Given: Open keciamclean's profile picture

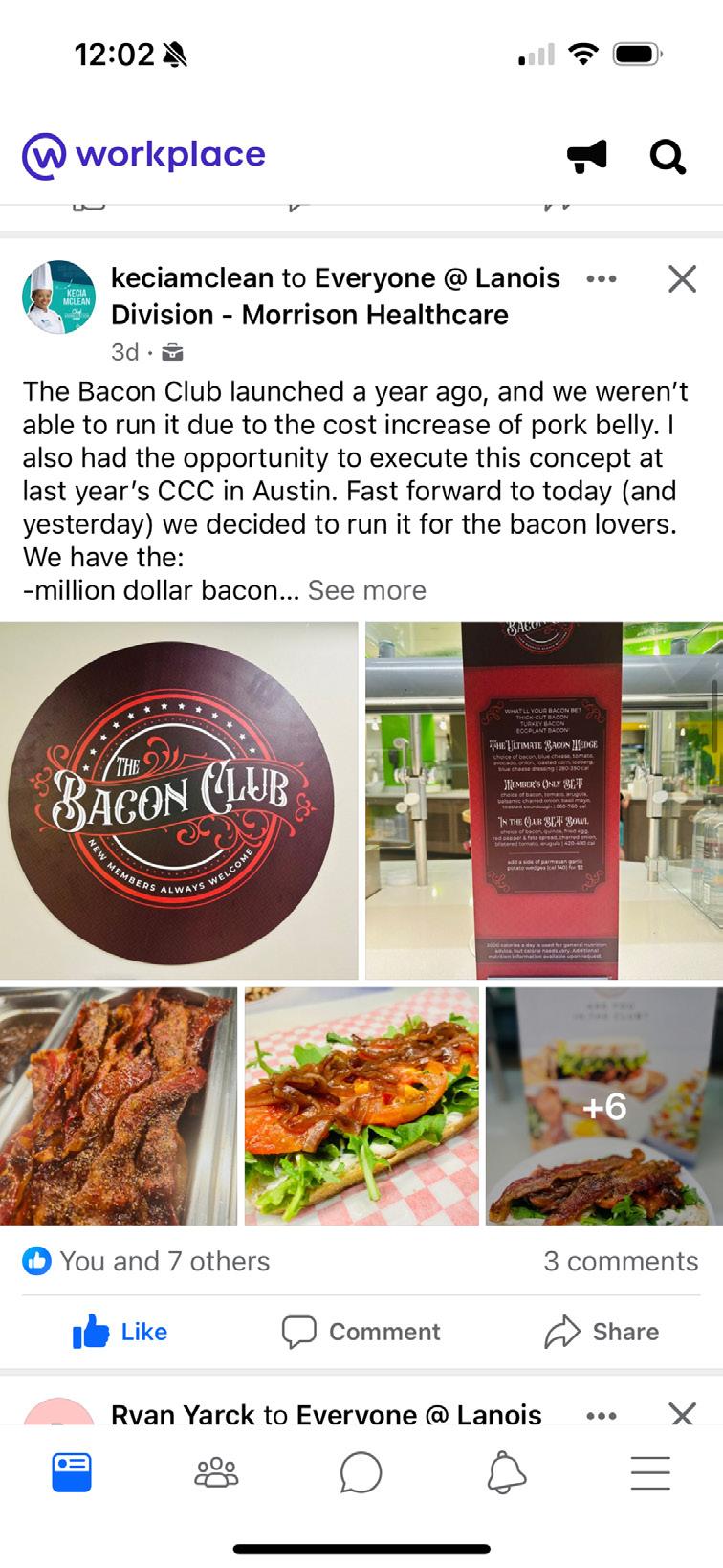Looking at the screenshot, I should [58, 297].
